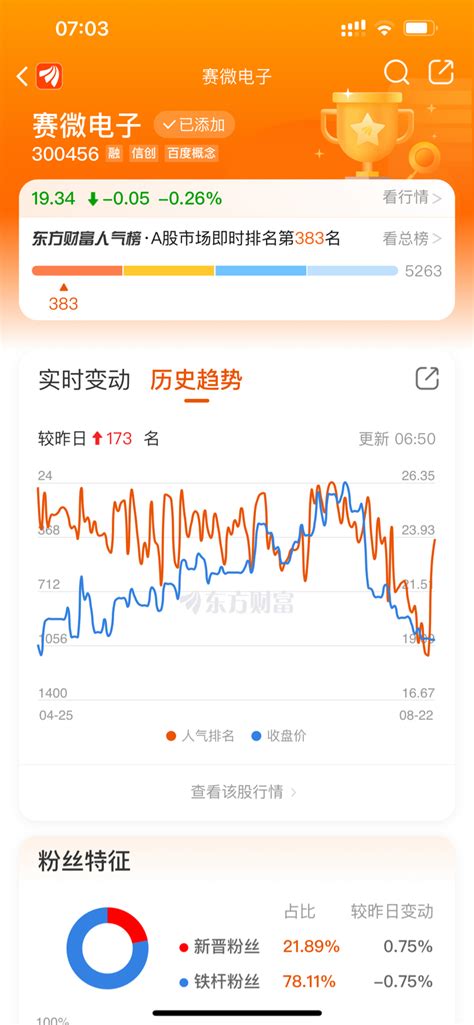Select the 历史趋势 tab
474x1025 pixels.
196,380
